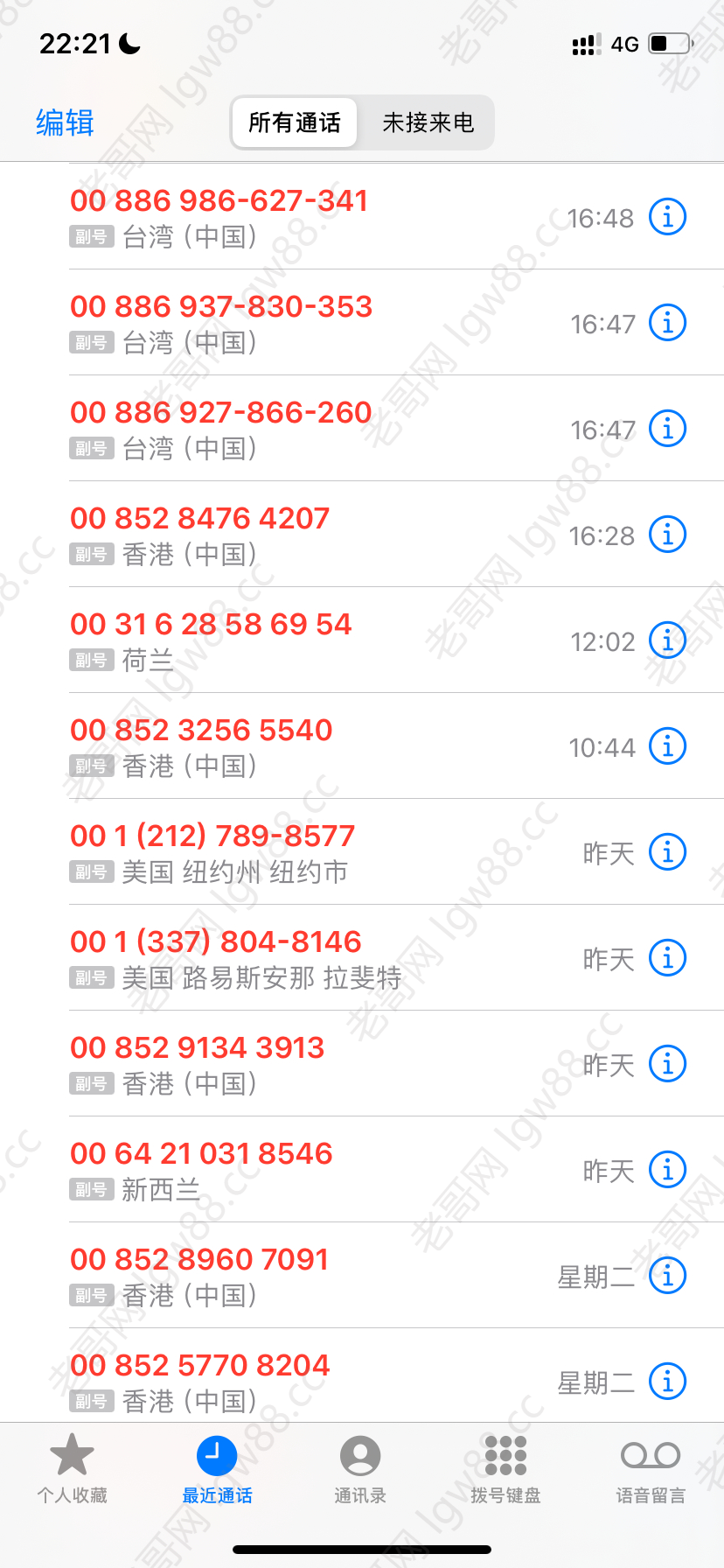Open info for 00 1 (337) 804-8146

pyautogui.click(x=667, y=957)
